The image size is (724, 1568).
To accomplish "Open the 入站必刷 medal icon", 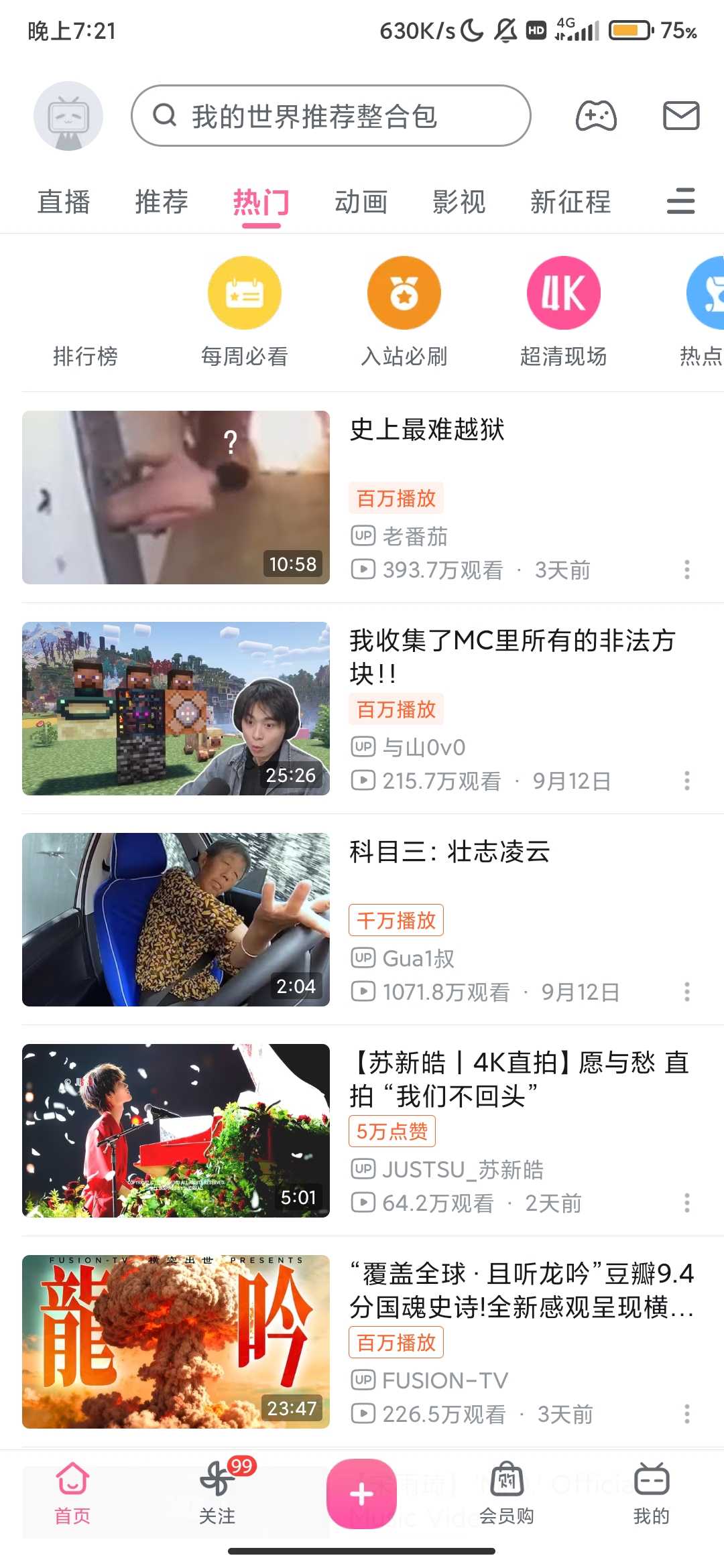I will click(403, 293).
